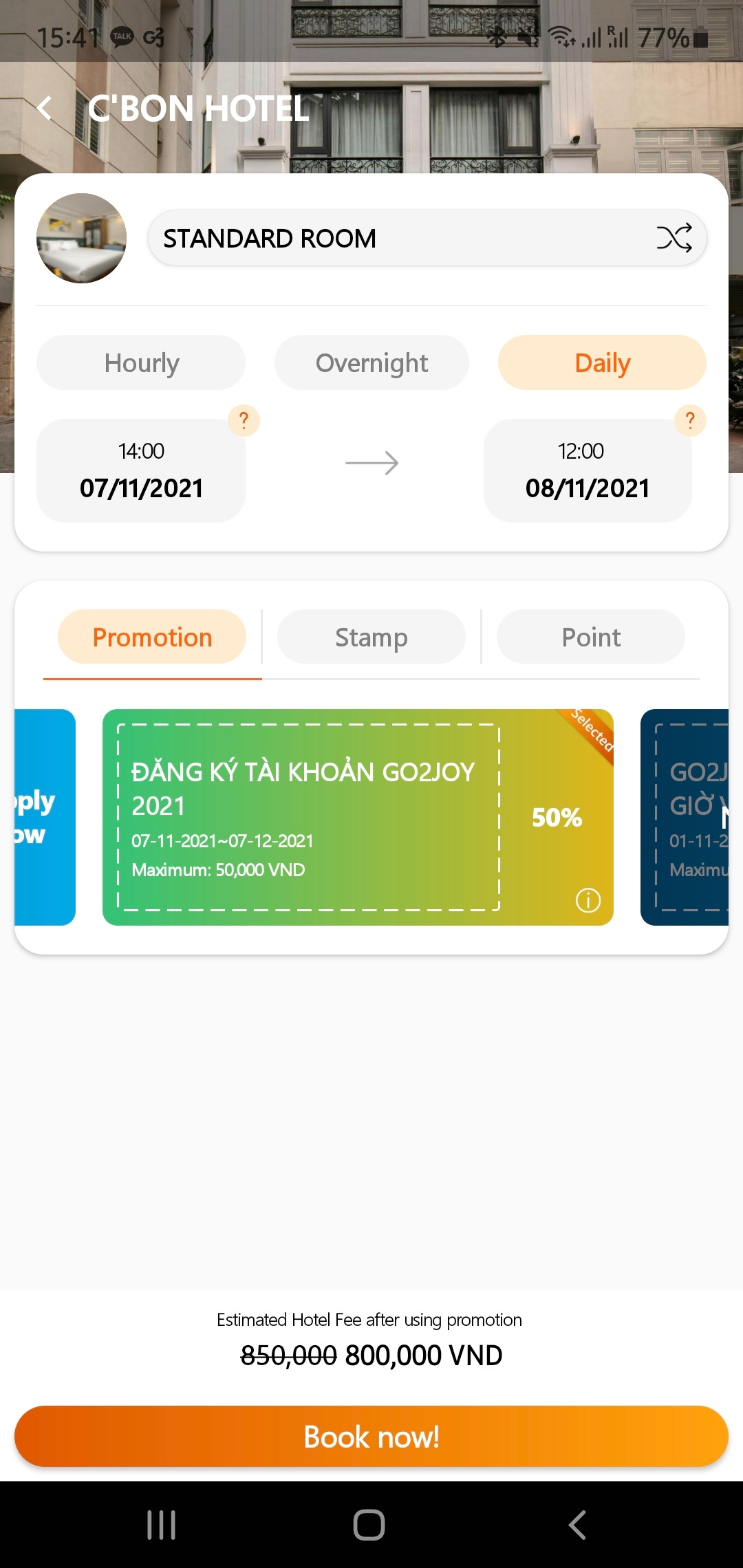Image resolution: width=743 pixels, height=1568 pixels.
Task: Tap the 50% GO2JOY 2021 coupon
Action: 358,817
